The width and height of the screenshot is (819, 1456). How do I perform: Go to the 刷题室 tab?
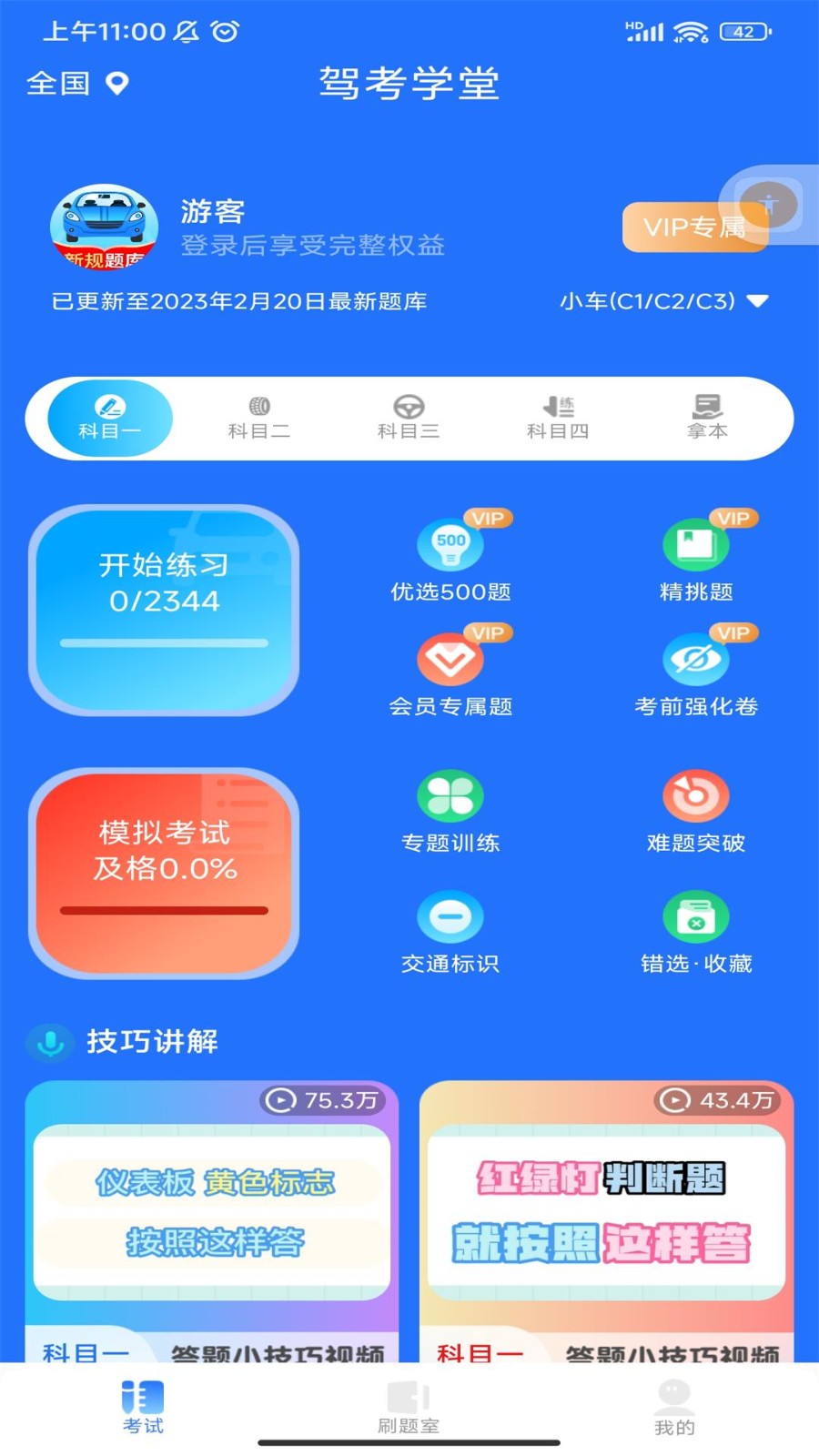pos(409,1406)
